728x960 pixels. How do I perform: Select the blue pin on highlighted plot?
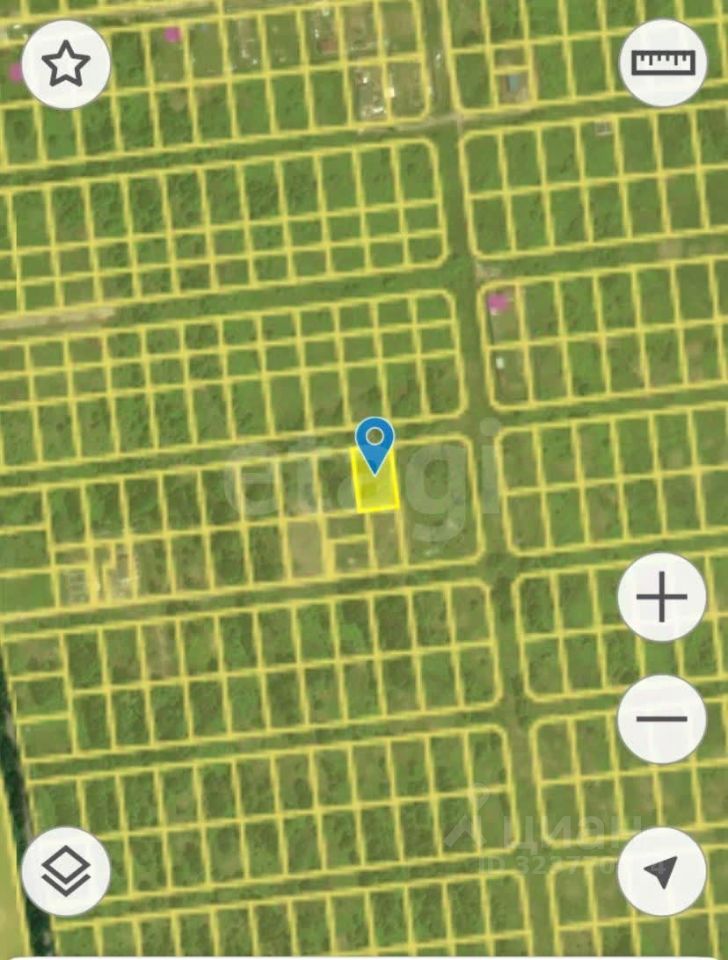click(375, 443)
